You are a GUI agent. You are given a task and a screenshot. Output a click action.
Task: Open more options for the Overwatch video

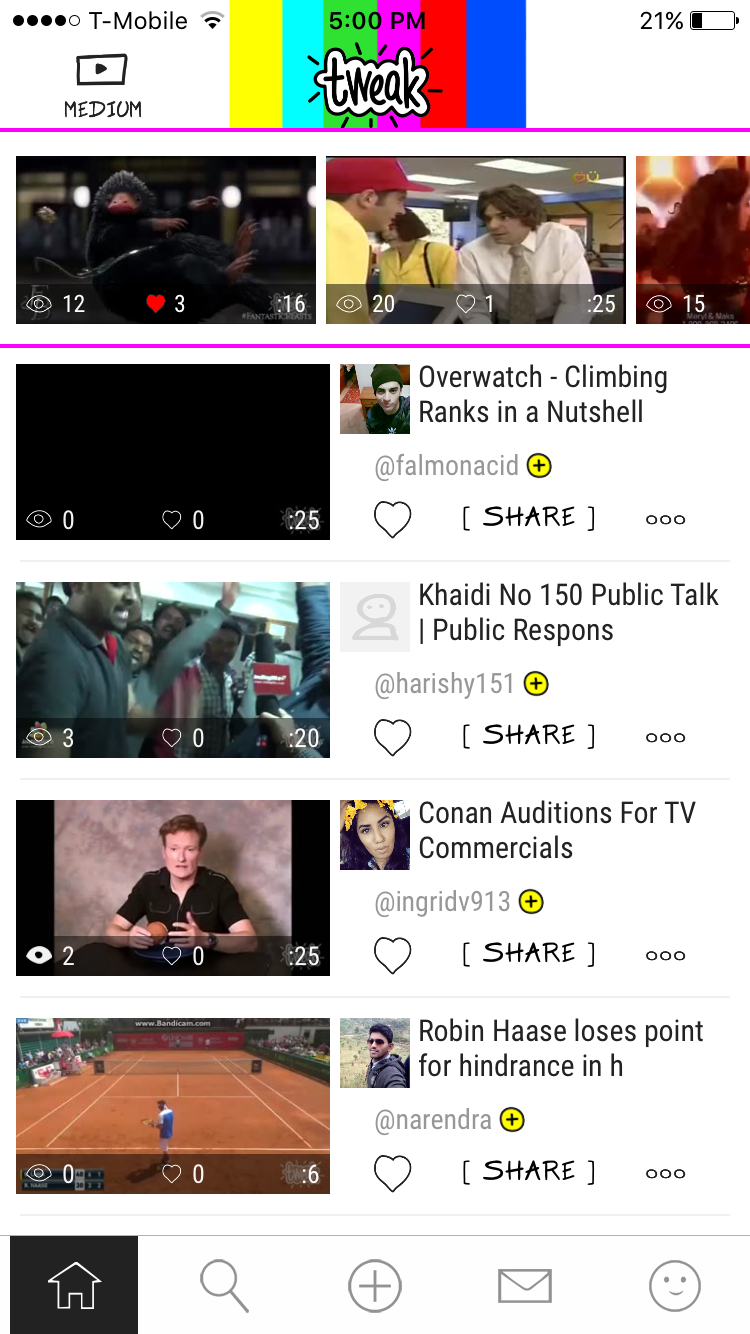coord(665,519)
